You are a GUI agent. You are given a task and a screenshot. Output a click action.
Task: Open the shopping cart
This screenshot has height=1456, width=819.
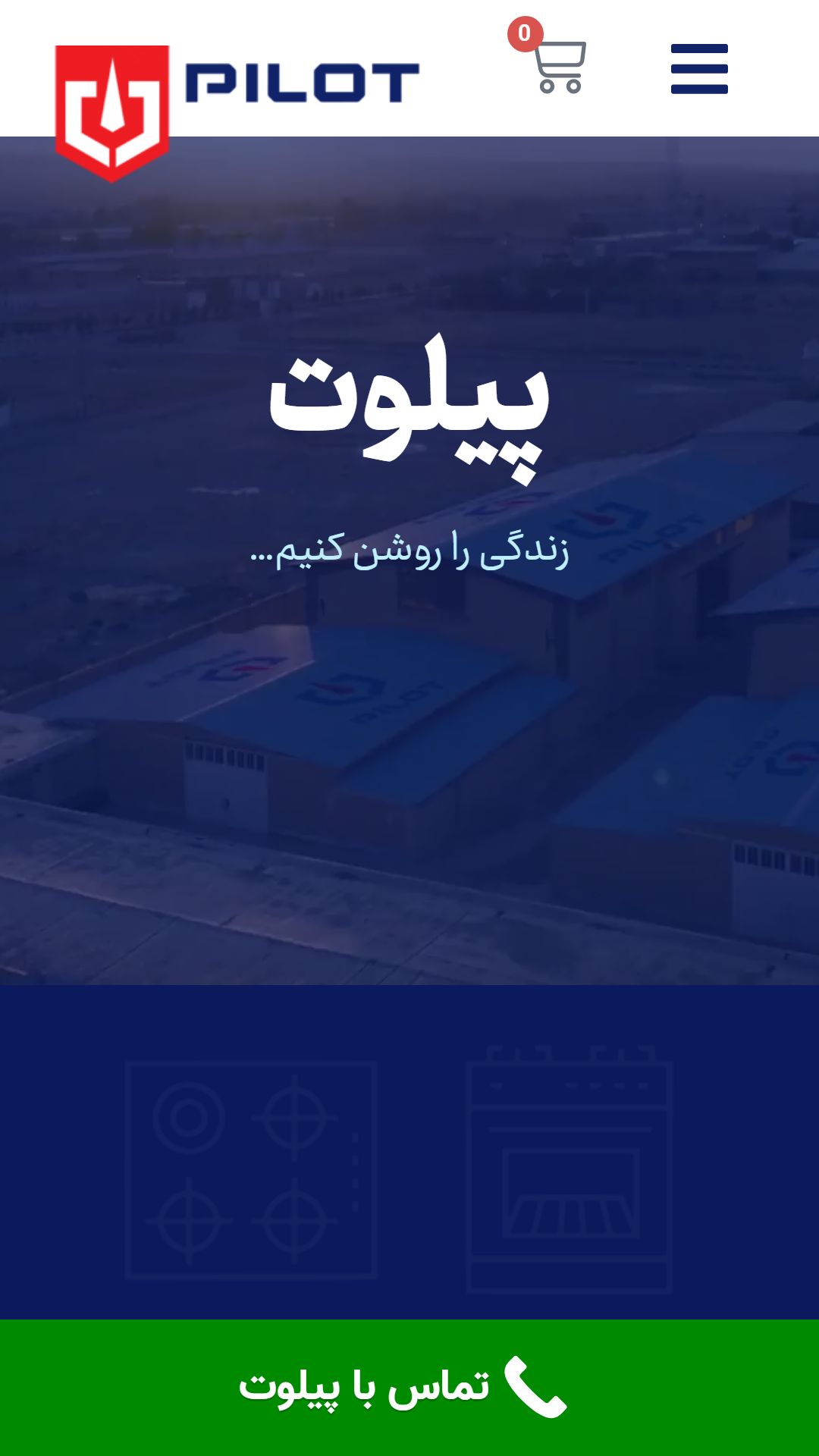tap(558, 66)
